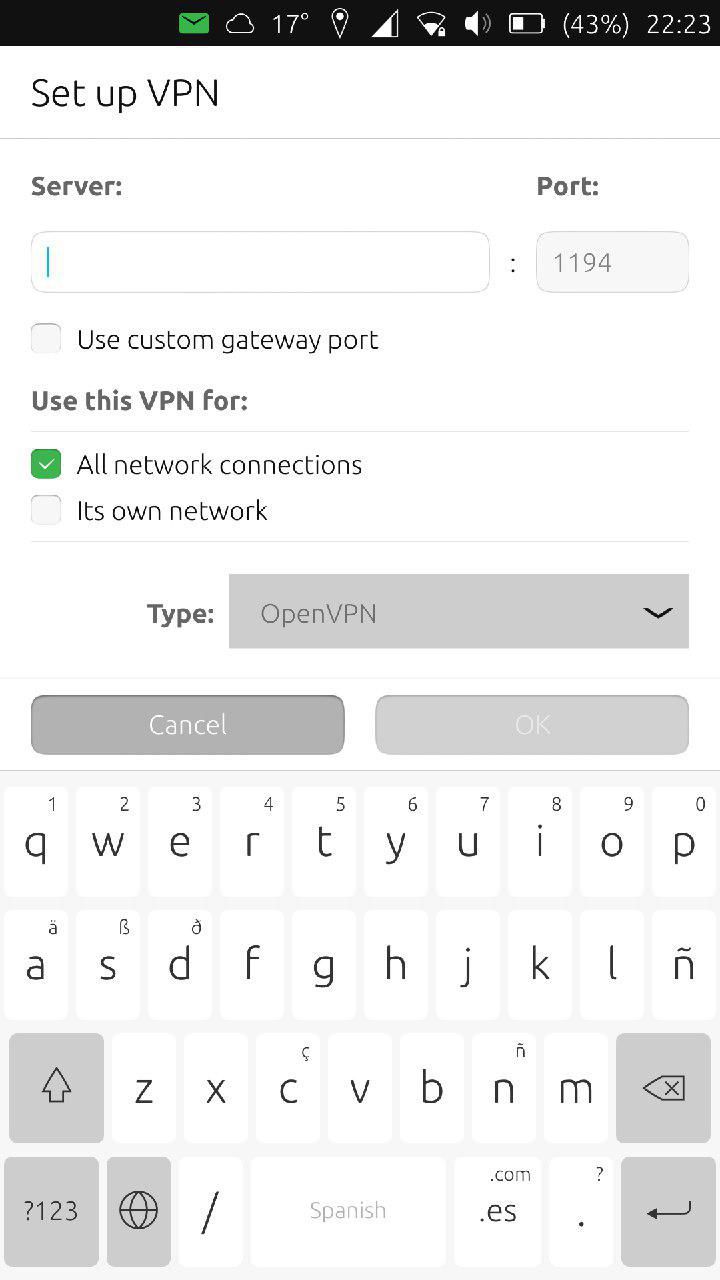720x1280 pixels.
Task: Tap the Port field showing 1194
Action: pyautogui.click(x=612, y=262)
